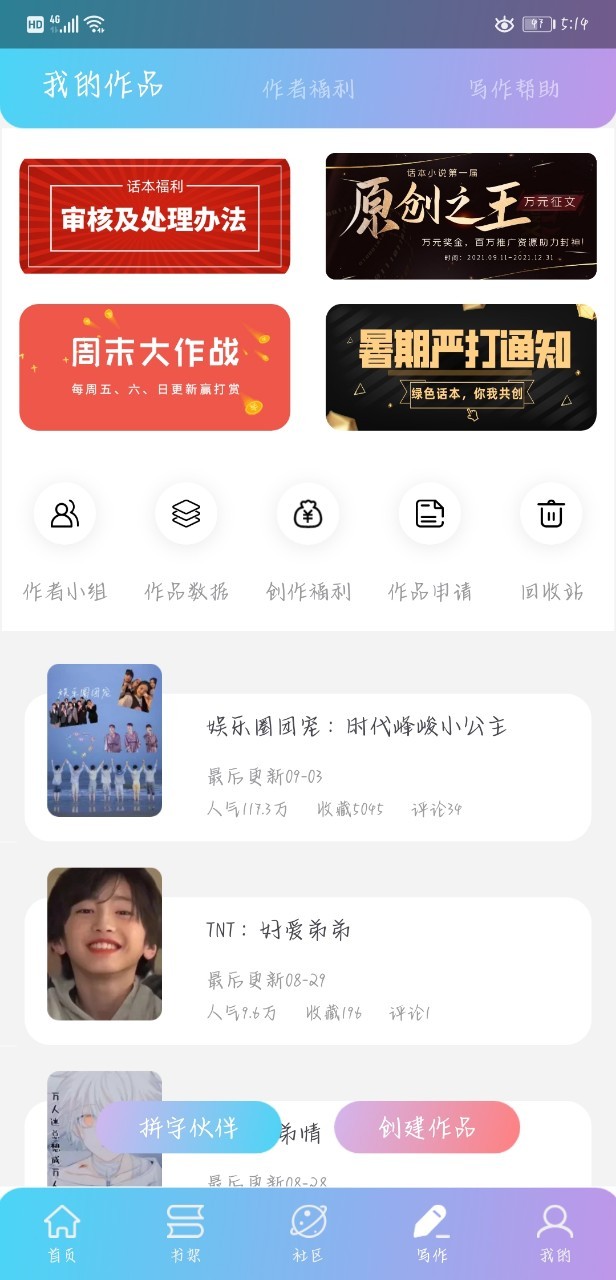Switch to the 写作帮助 tab
Screen dimensions: 616x1280
tap(514, 88)
